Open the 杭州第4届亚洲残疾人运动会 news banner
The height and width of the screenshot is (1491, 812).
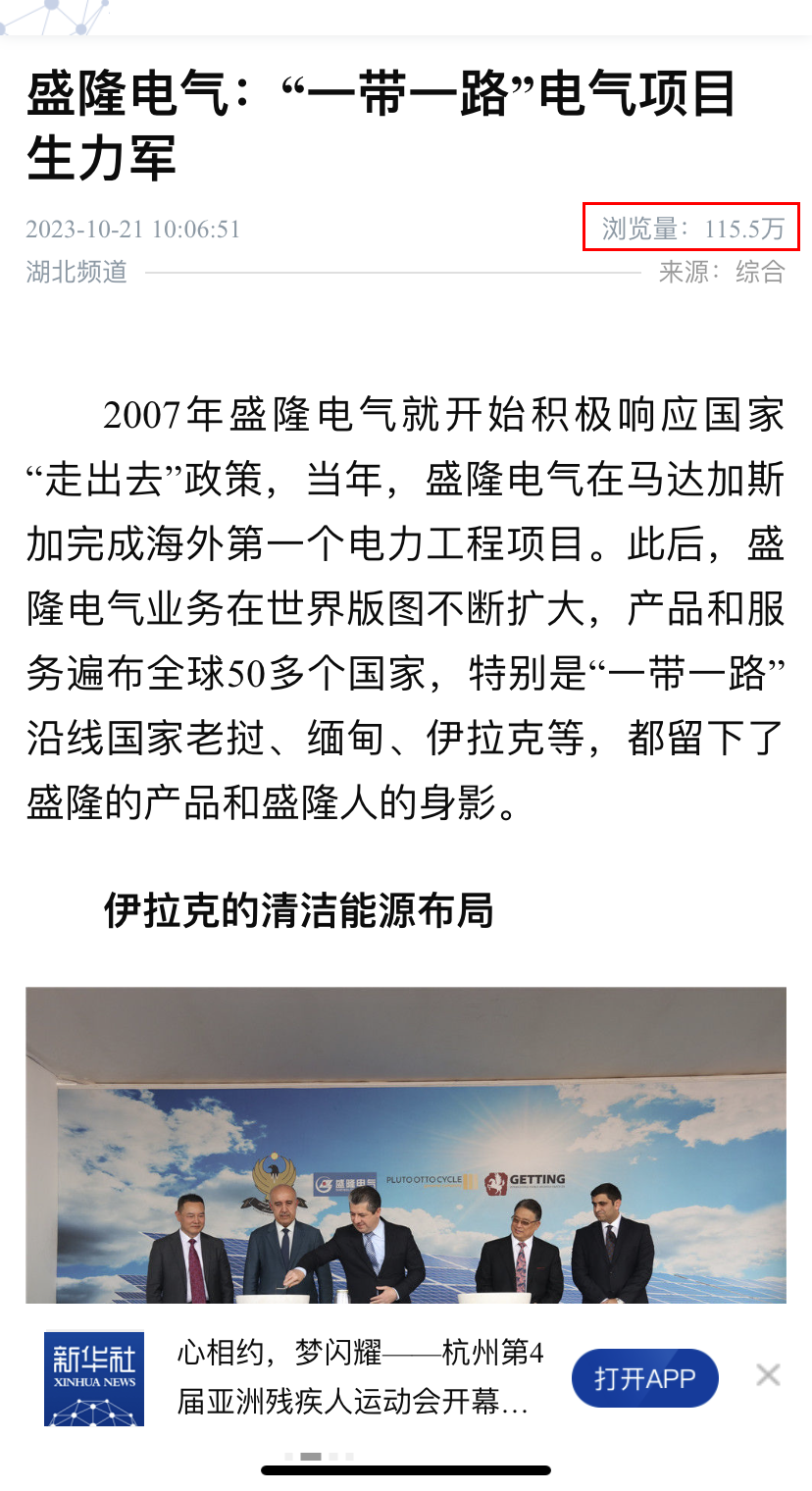[359, 1378]
